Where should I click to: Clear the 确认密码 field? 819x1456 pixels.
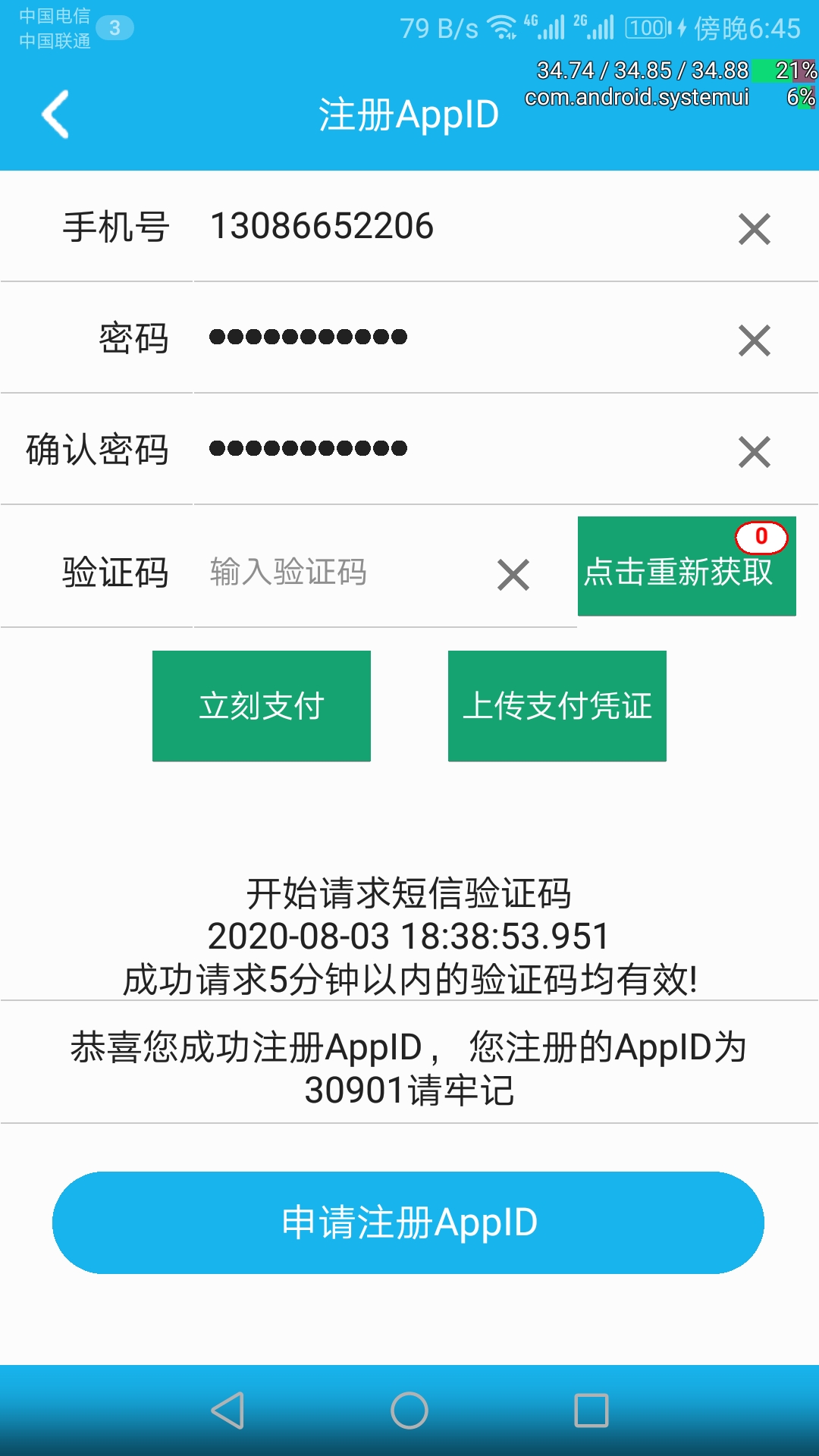(x=754, y=452)
